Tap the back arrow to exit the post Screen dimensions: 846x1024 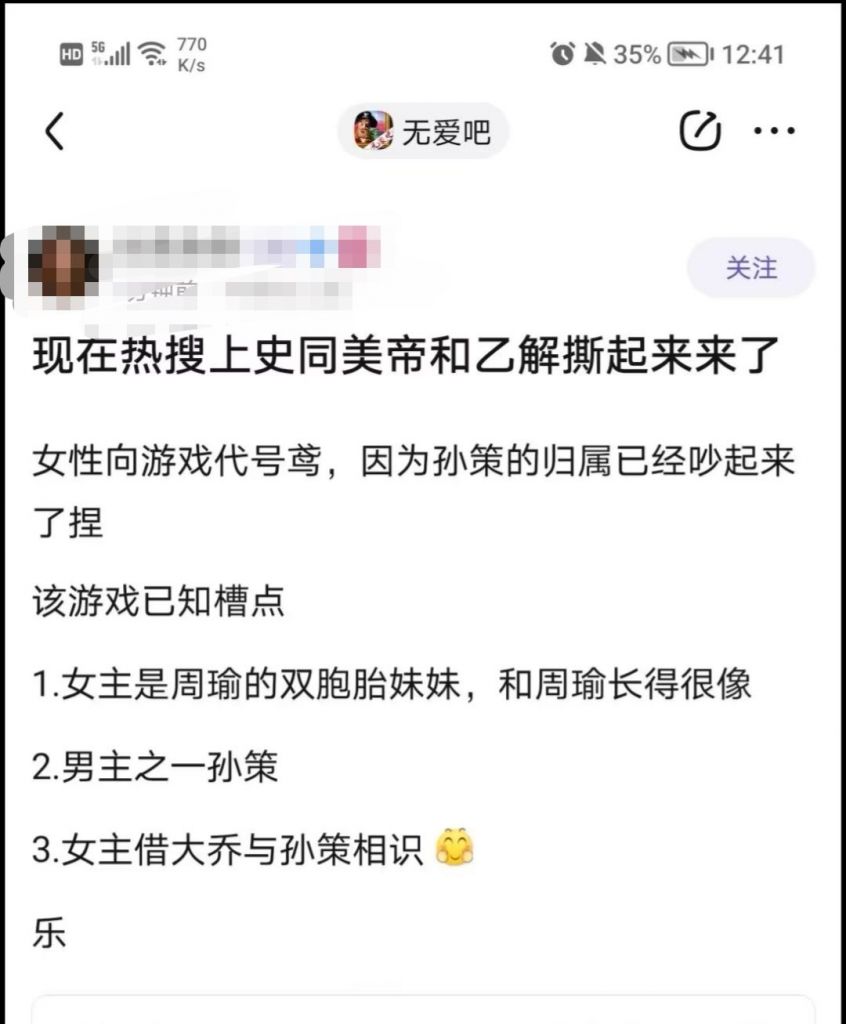(56, 130)
